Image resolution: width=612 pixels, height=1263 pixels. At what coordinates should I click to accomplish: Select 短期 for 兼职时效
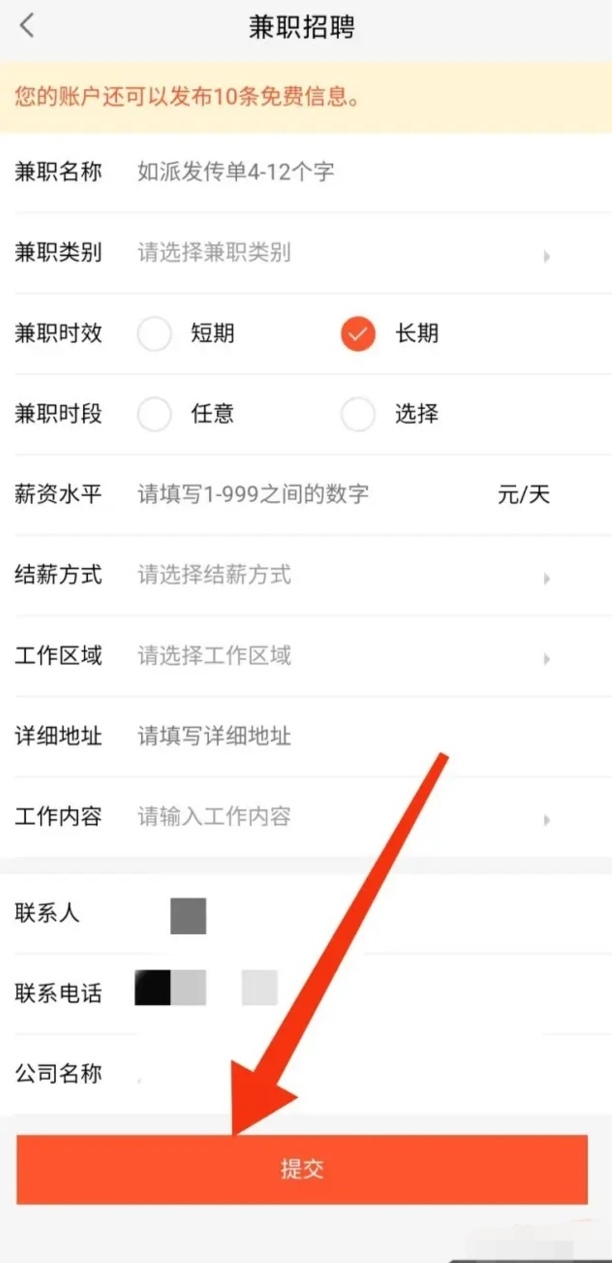point(155,334)
